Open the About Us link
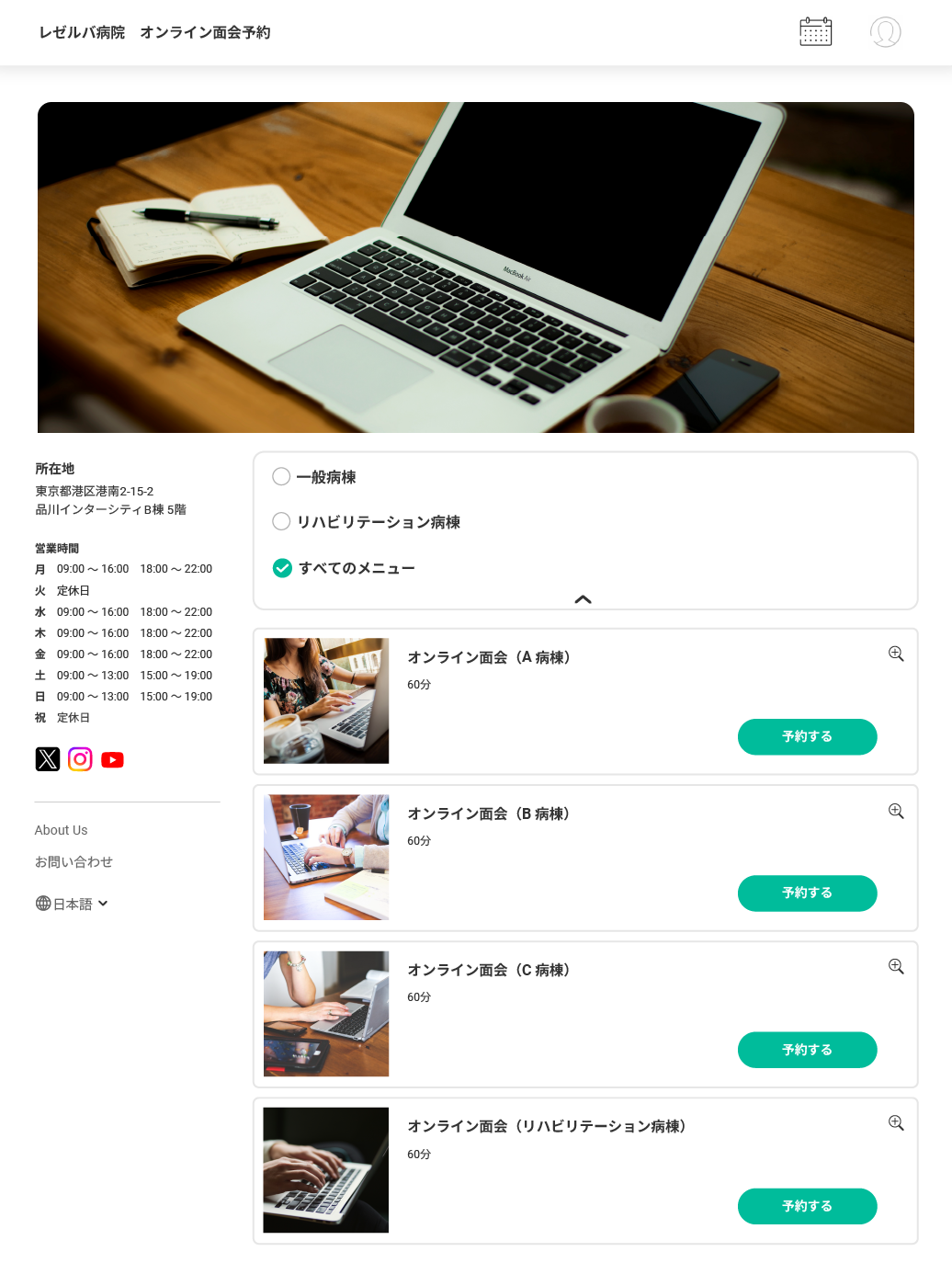The image size is (952, 1263). 61,830
